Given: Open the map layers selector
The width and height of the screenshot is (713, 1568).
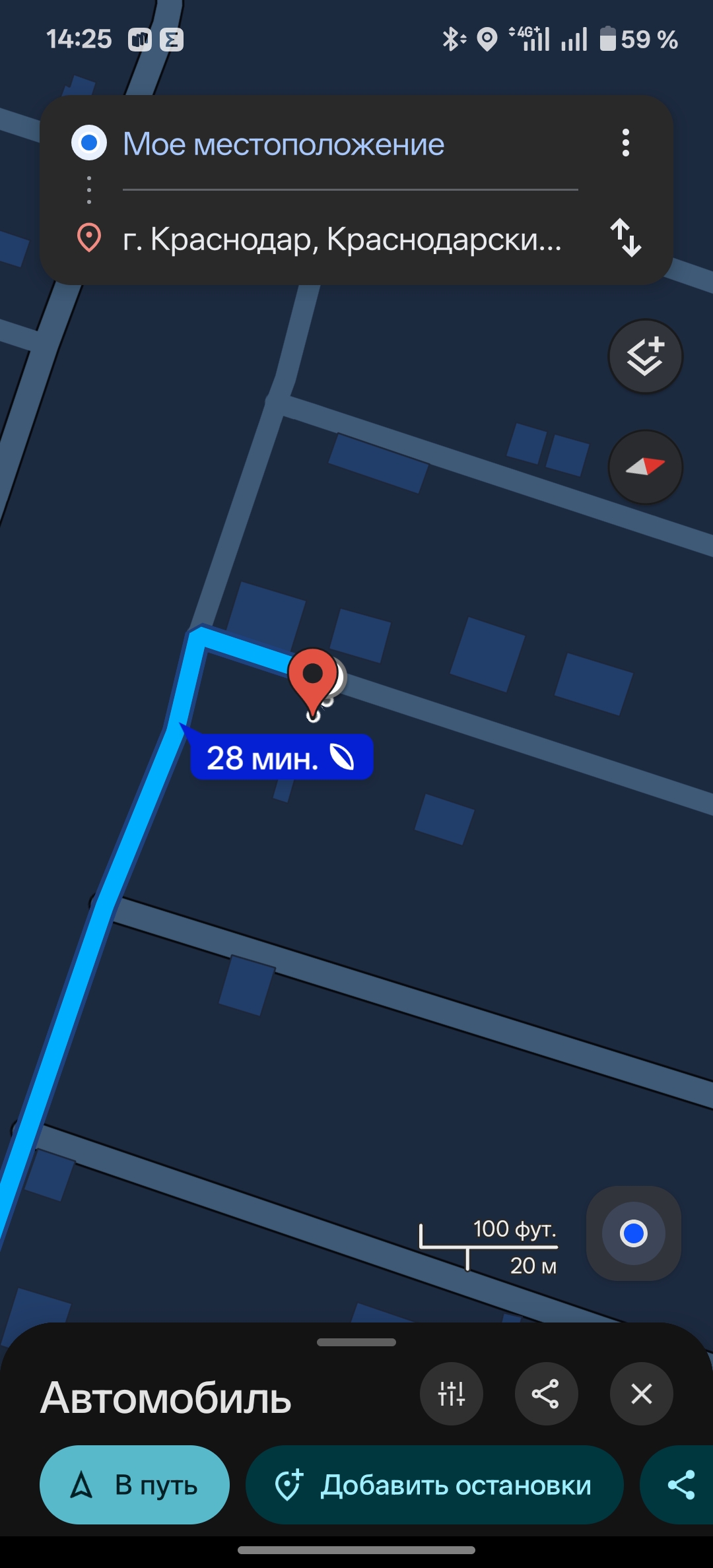Looking at the screenshot, I should click(x=645, y=357).
